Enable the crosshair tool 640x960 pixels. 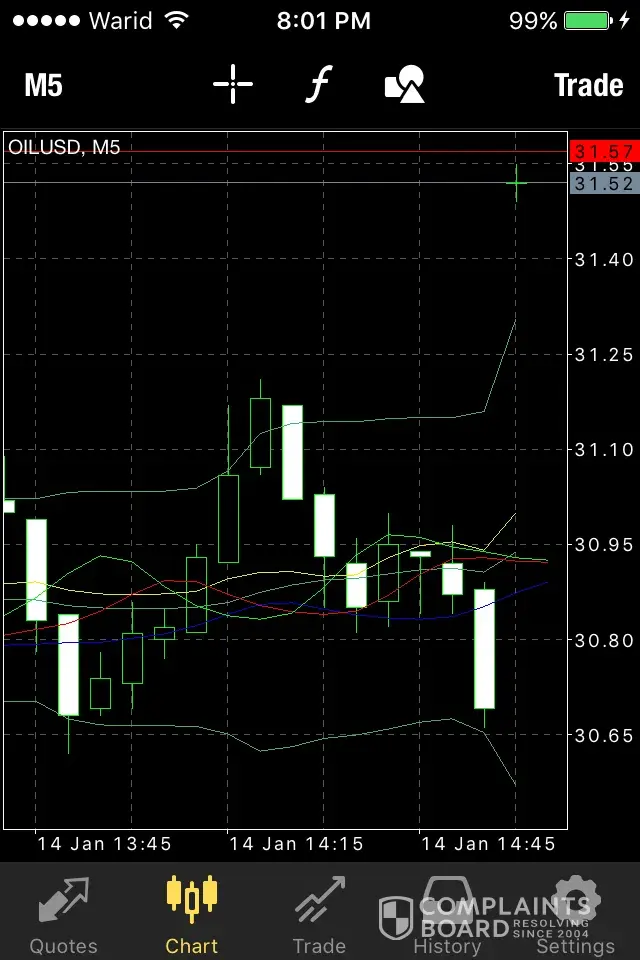[233, 85]
